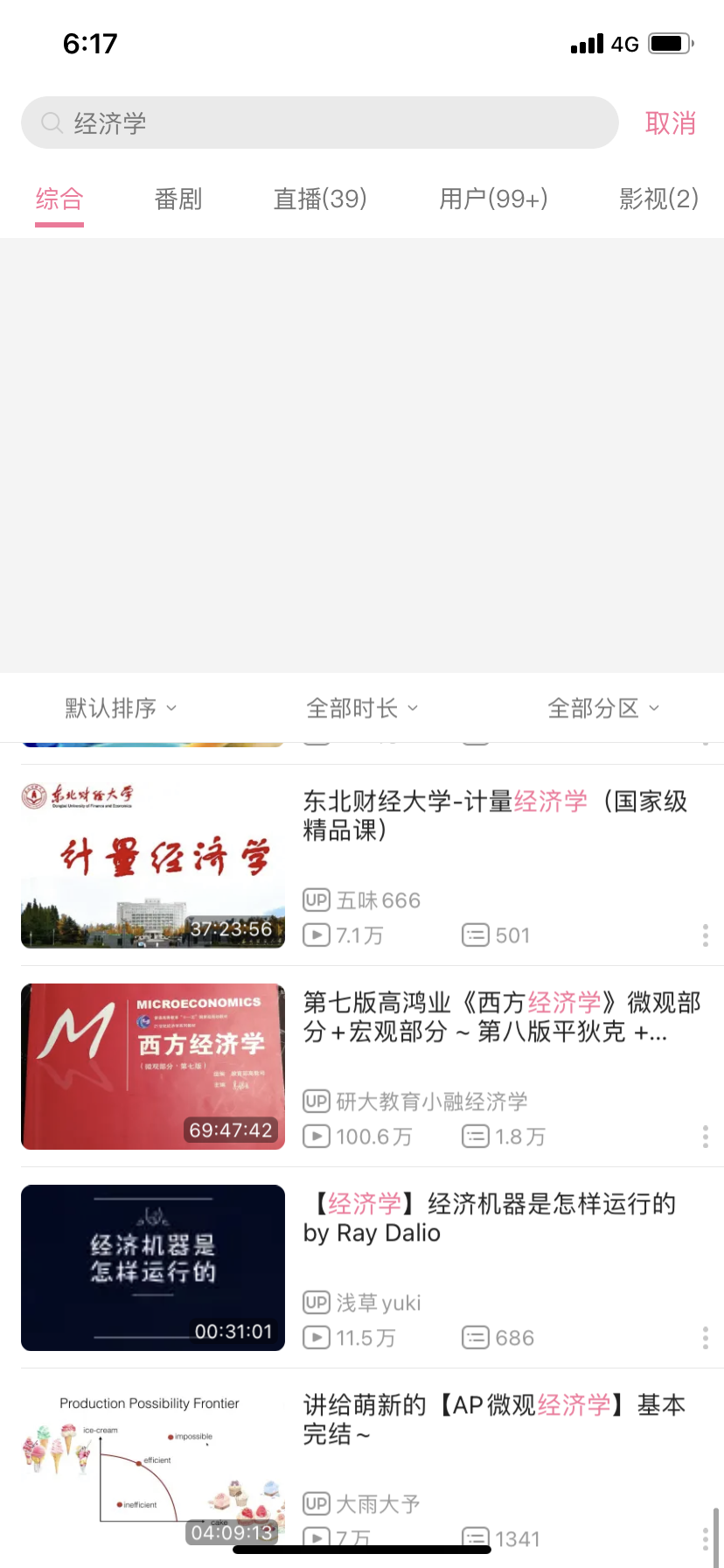Expand the 全部分区 category filter
The image size is (724, 1568).
[603, 708]
